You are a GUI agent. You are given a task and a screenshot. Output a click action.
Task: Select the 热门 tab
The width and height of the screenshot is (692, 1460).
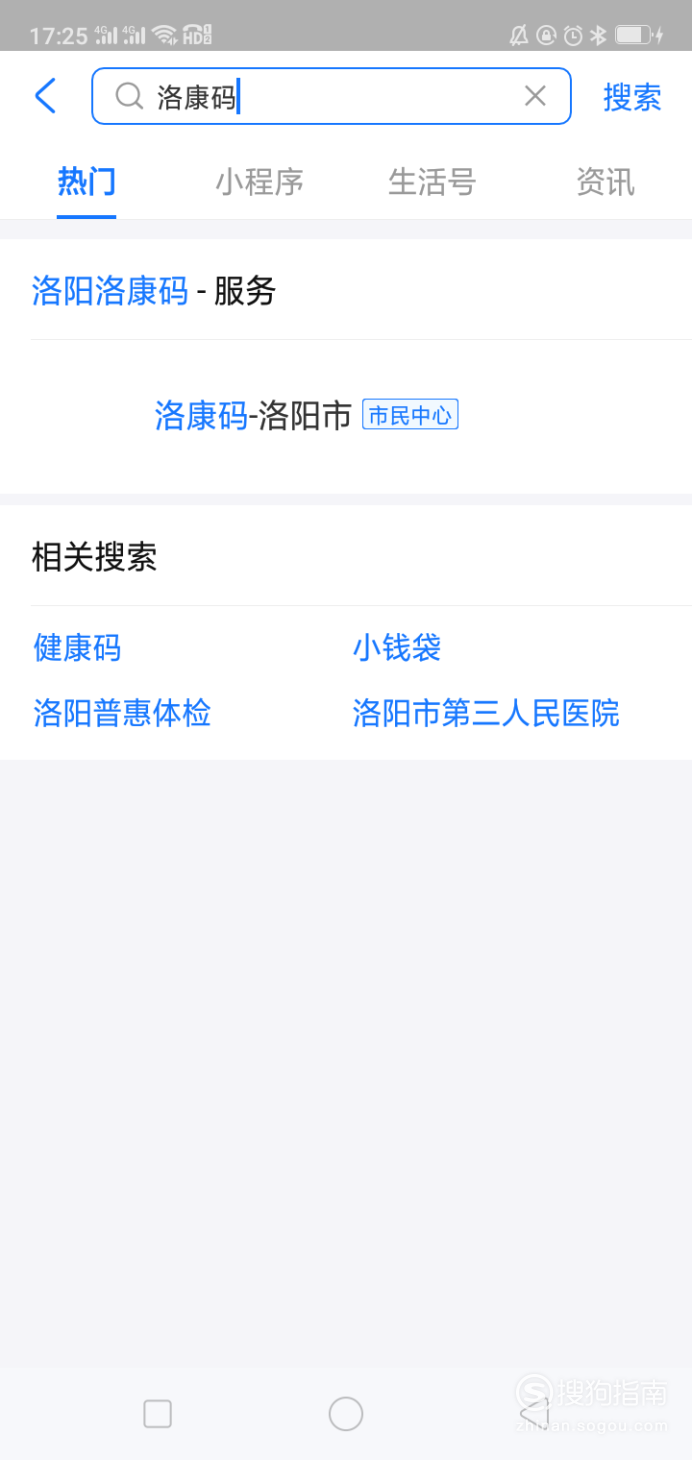coord(86,182)
